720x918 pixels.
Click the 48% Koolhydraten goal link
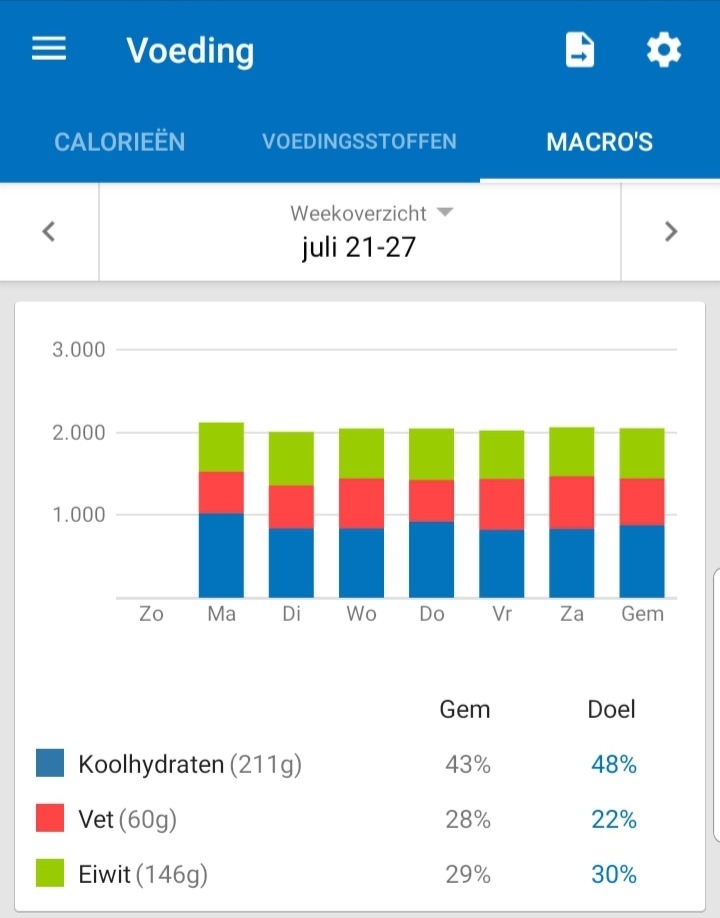[613, 764]
